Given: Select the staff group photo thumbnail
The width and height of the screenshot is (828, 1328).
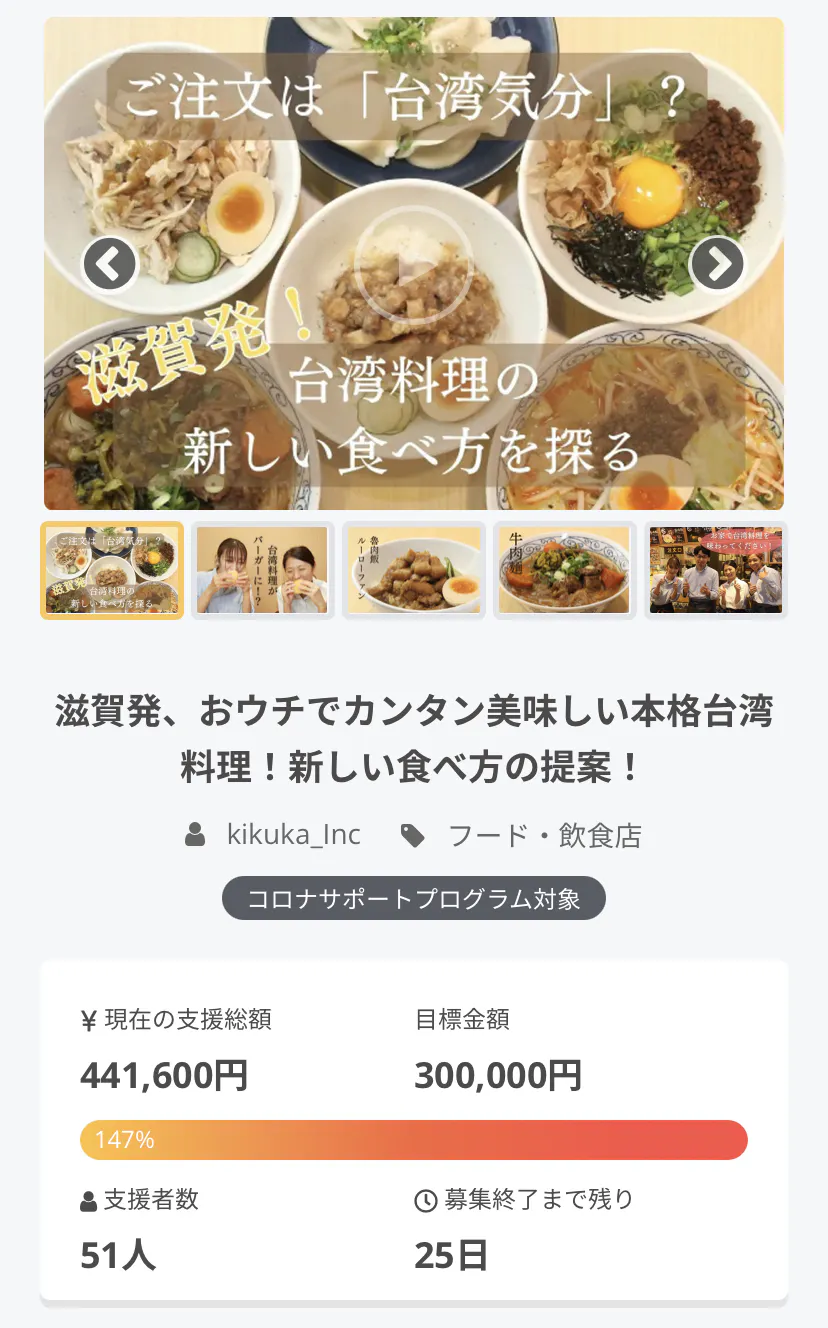Looking at the screenshot, I should (716, 570).
